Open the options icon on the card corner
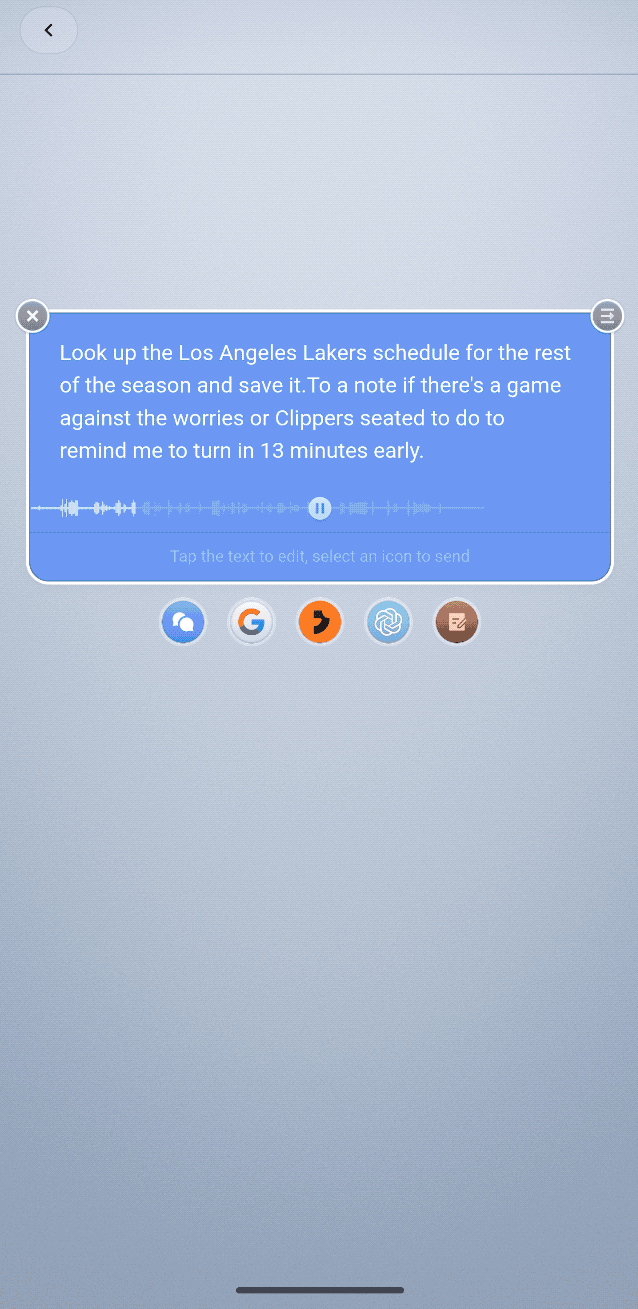Image resolution: width=638 pixels, height=1309 pixels. 607,316
